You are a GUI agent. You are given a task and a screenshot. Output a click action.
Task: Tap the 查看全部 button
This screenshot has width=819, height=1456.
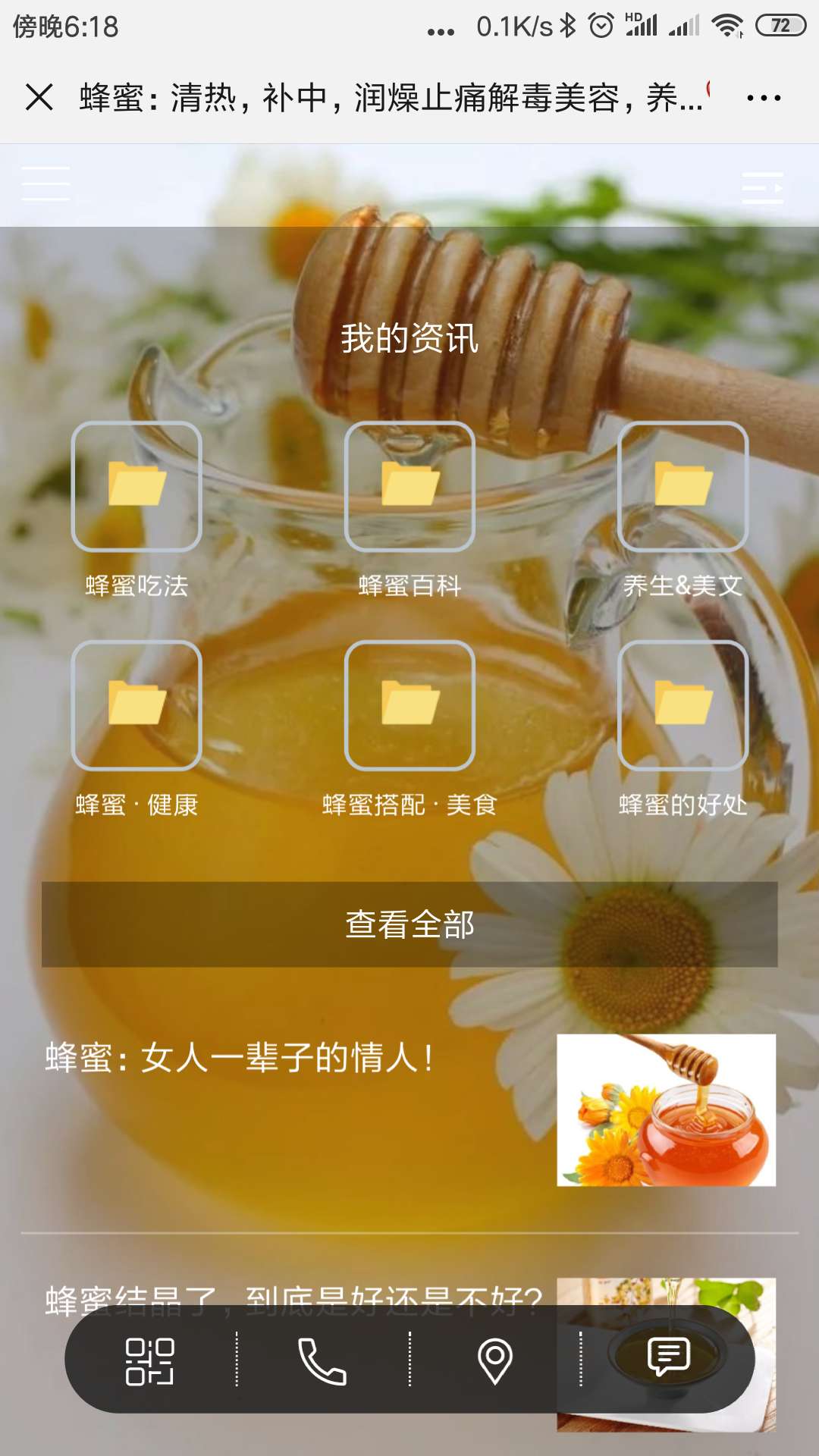tap(409, 924)
